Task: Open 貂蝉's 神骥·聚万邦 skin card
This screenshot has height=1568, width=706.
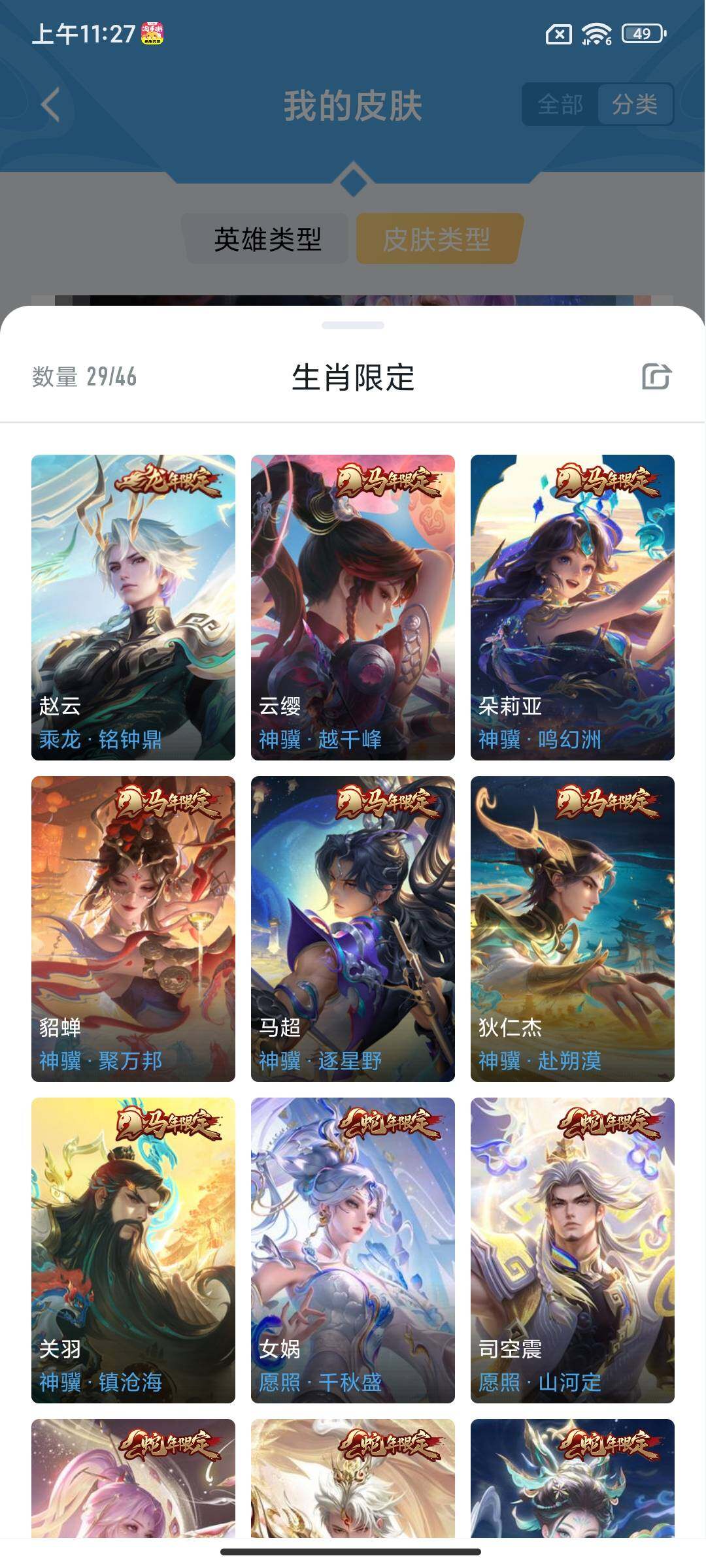Action: (x=133, y=928)
